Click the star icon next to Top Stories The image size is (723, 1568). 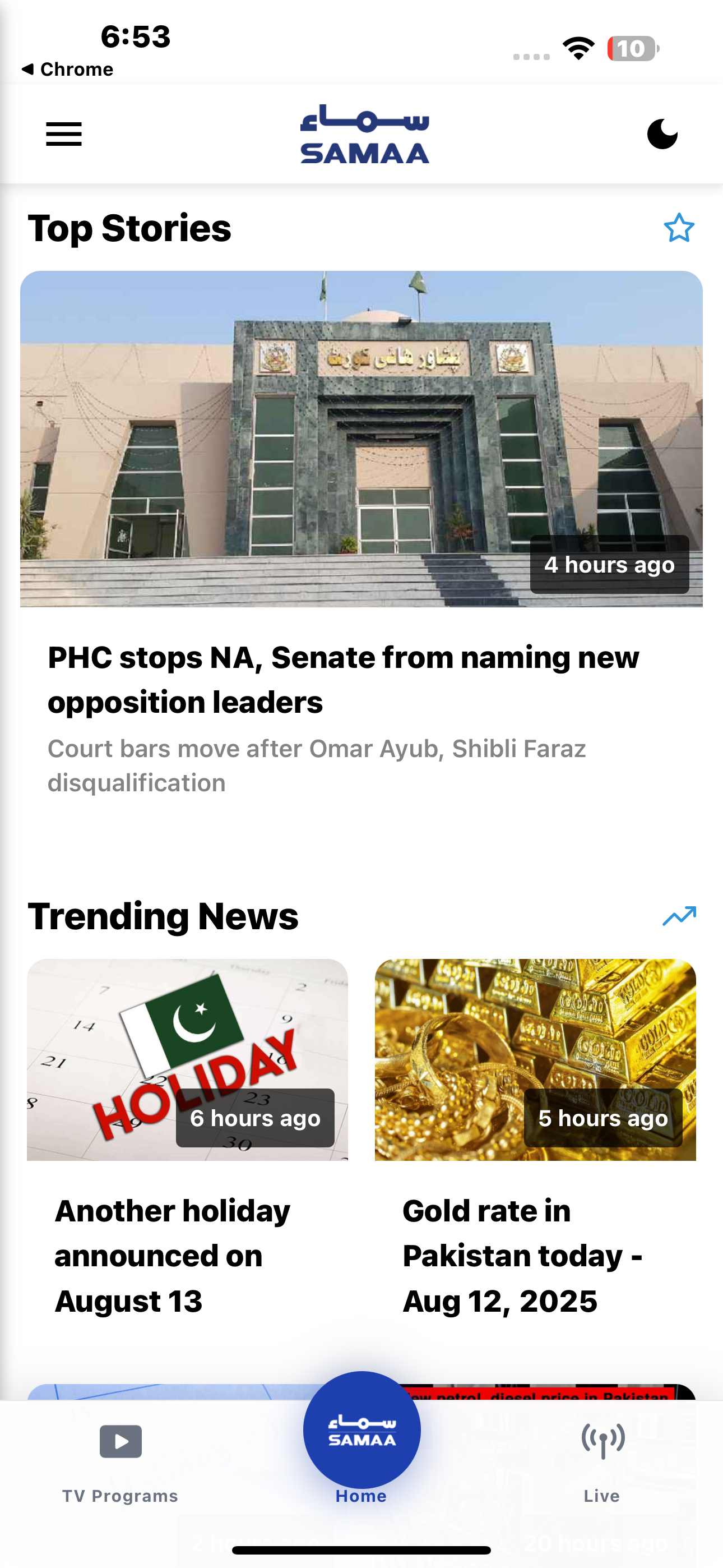(x=680, y=228)
